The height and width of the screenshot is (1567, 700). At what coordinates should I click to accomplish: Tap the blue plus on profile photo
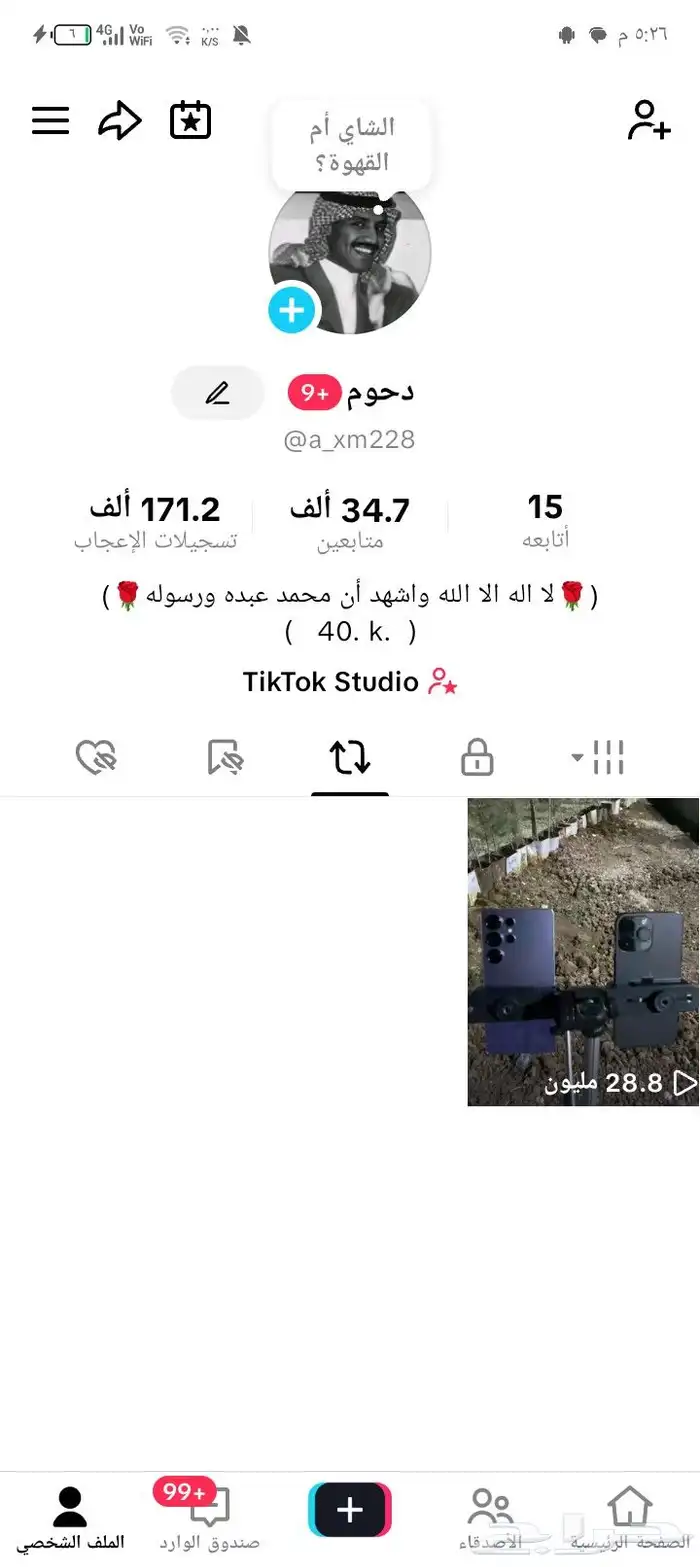tap(292, 310)
